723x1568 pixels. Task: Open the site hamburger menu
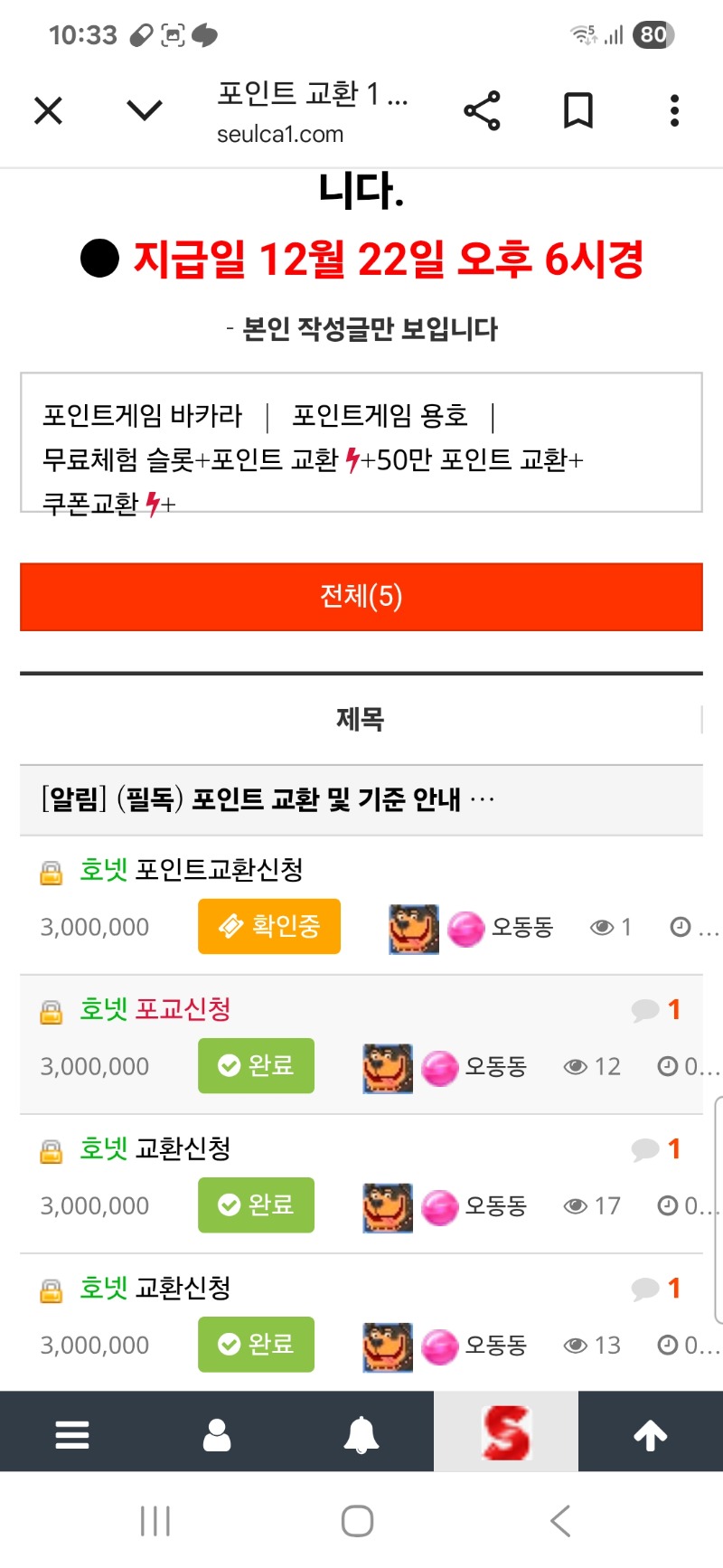pos(72,1435)
